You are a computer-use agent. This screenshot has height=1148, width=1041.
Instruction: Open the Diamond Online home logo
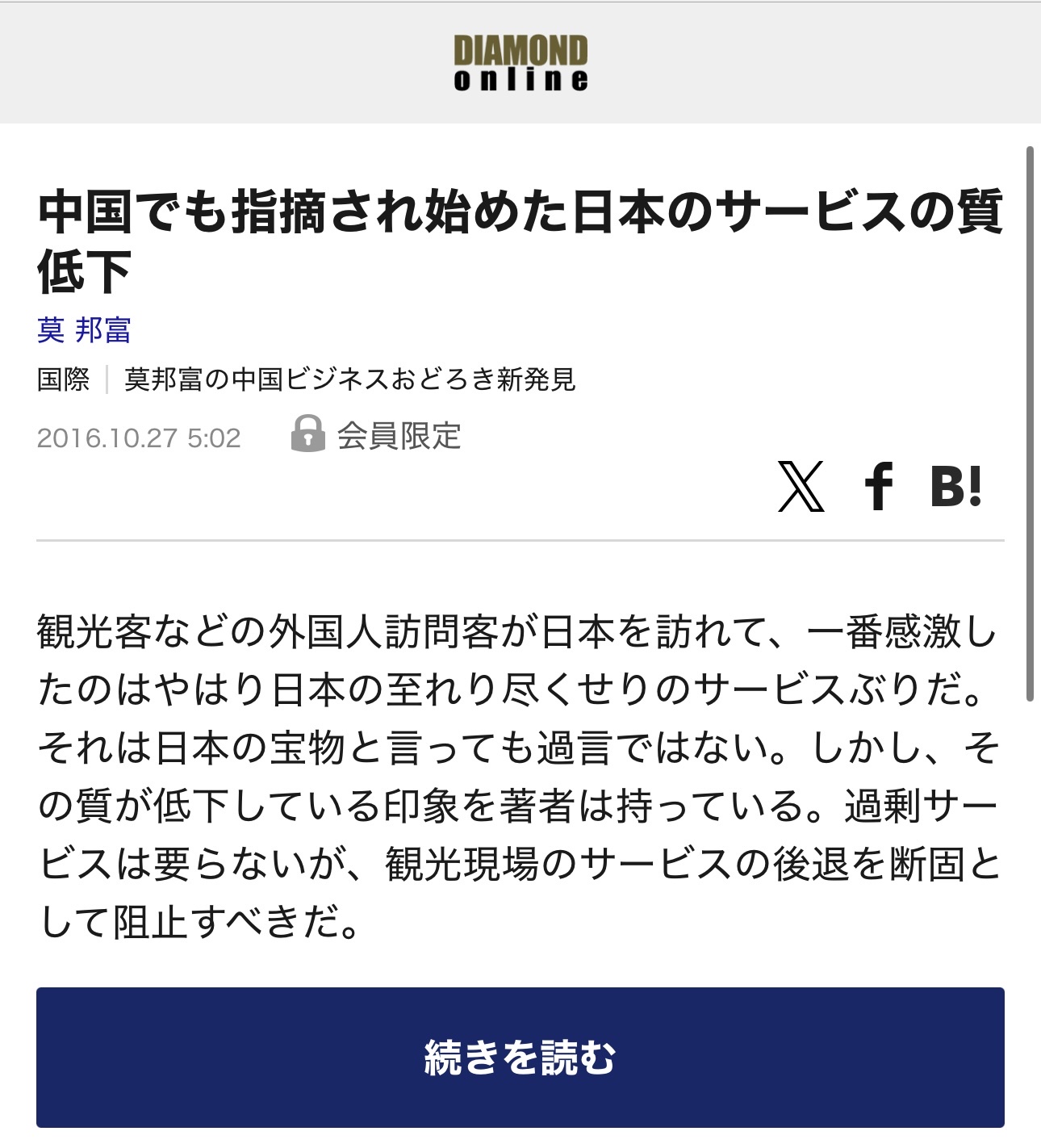click(520, 62)
